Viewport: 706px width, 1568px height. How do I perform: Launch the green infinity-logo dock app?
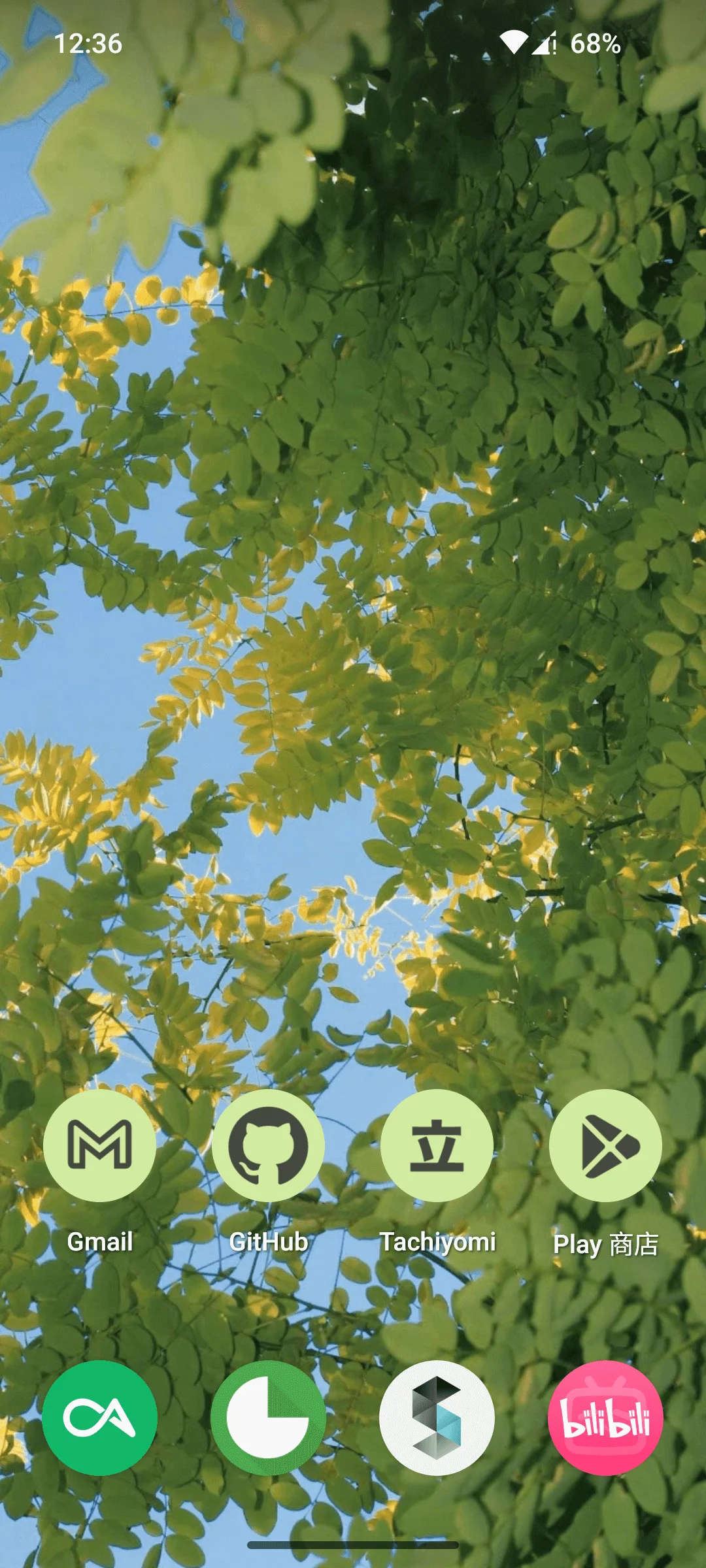click(x=99, y=1418)
